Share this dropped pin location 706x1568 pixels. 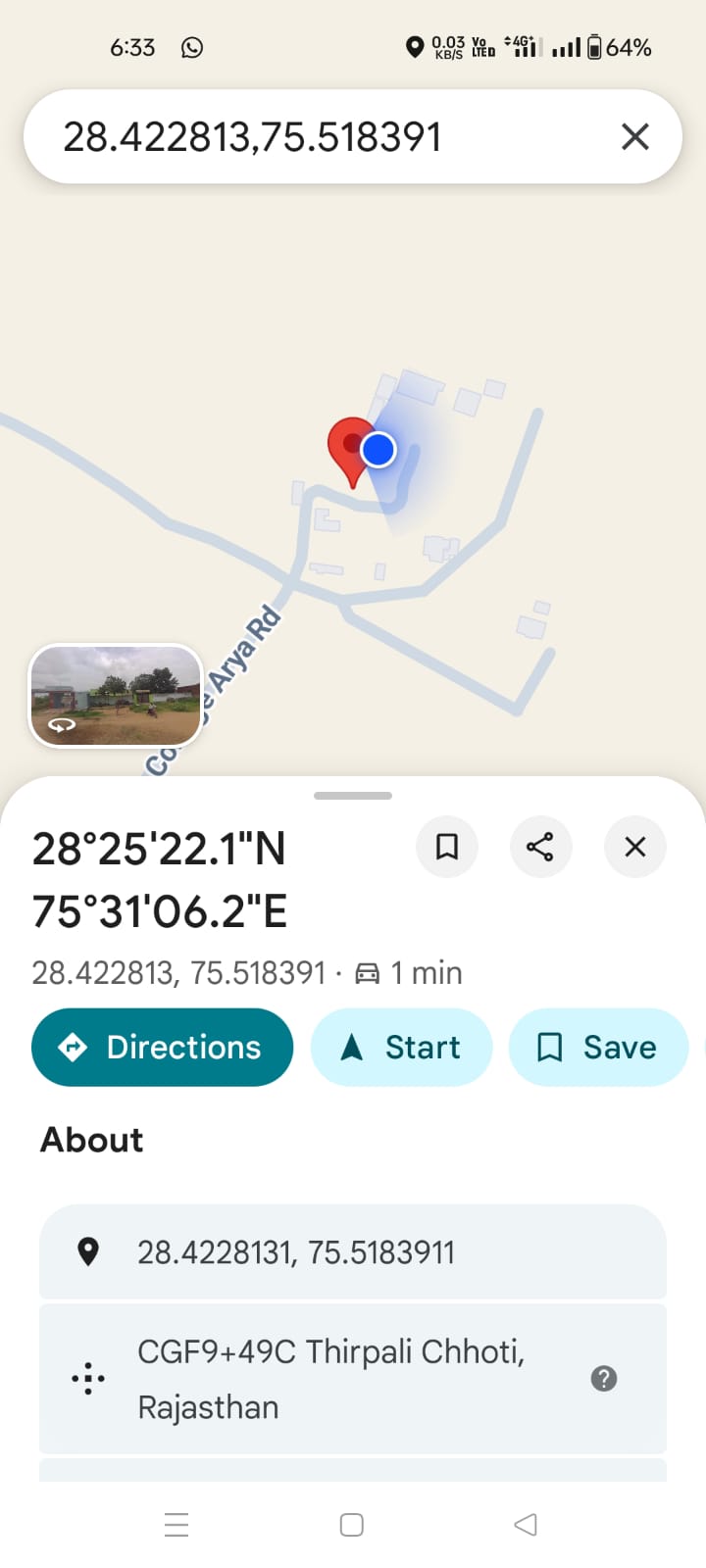click(540, 847)
